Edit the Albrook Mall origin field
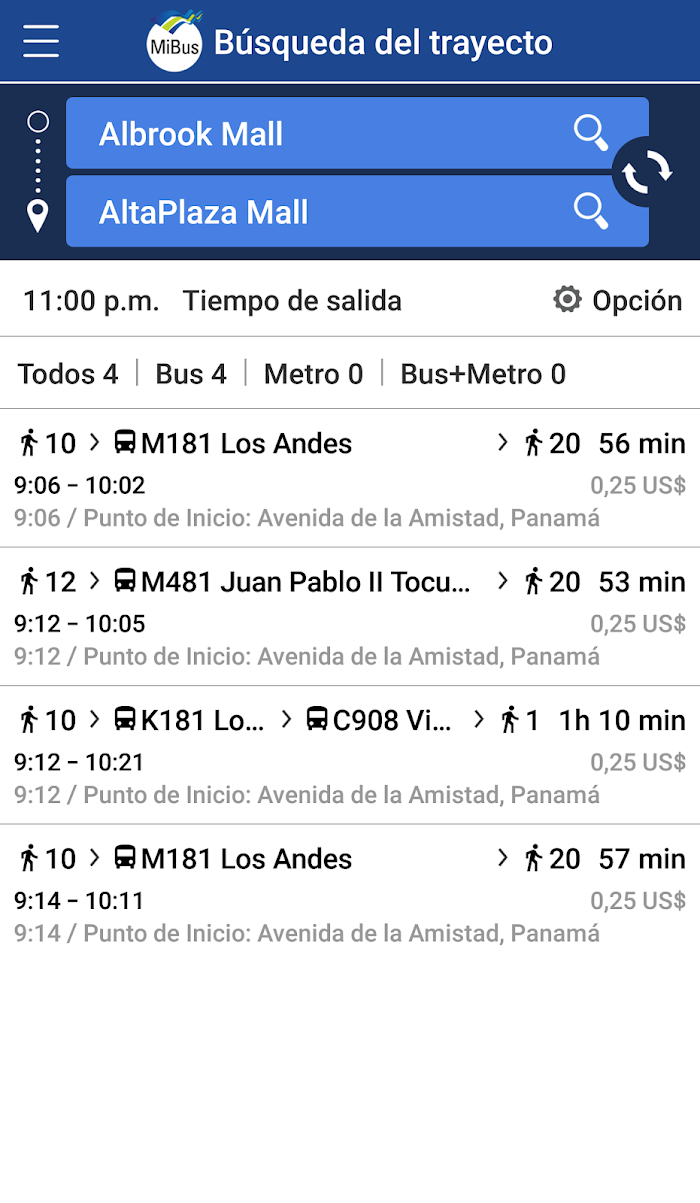Screen dimensions: 700x1203 tap(357, 133)
